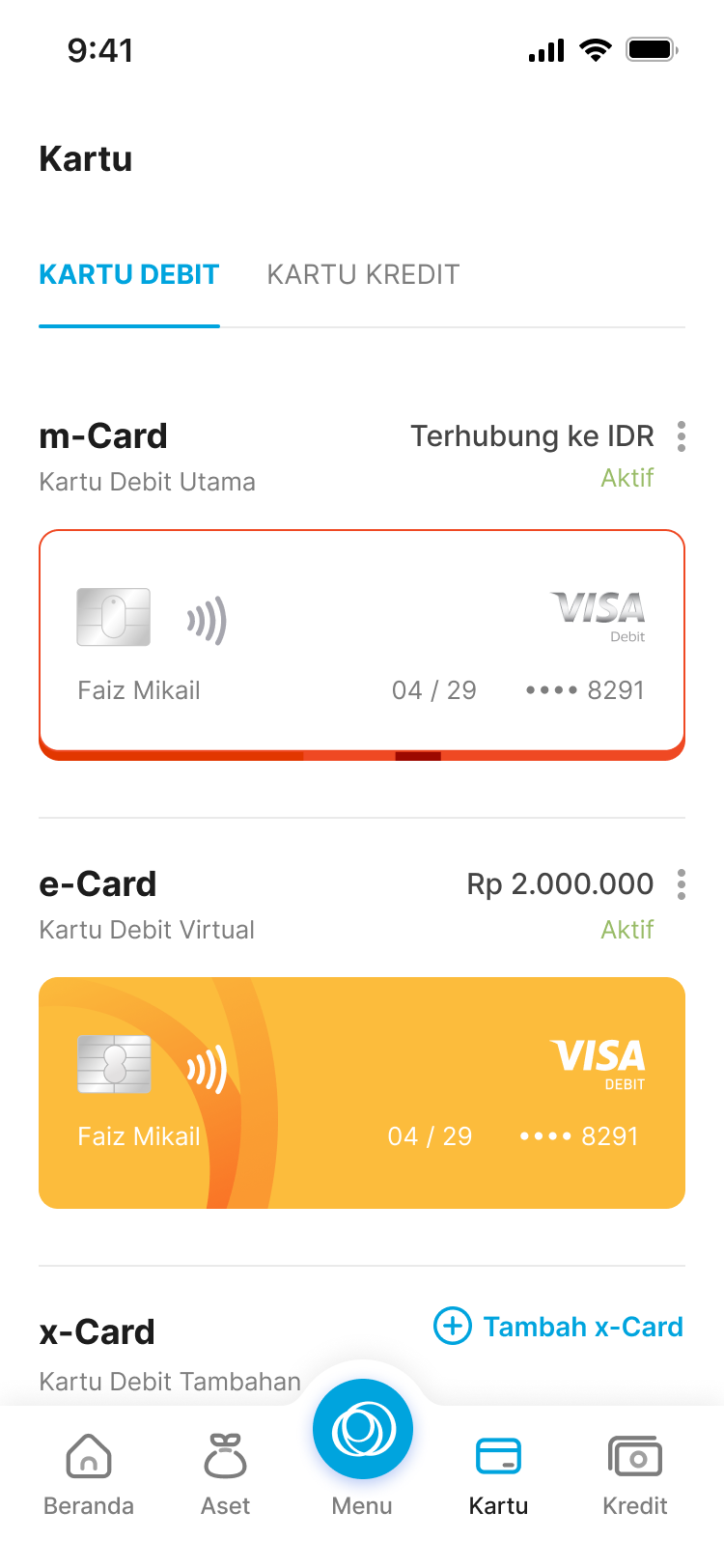Open the Aset tab

(x=225, y=1474)
